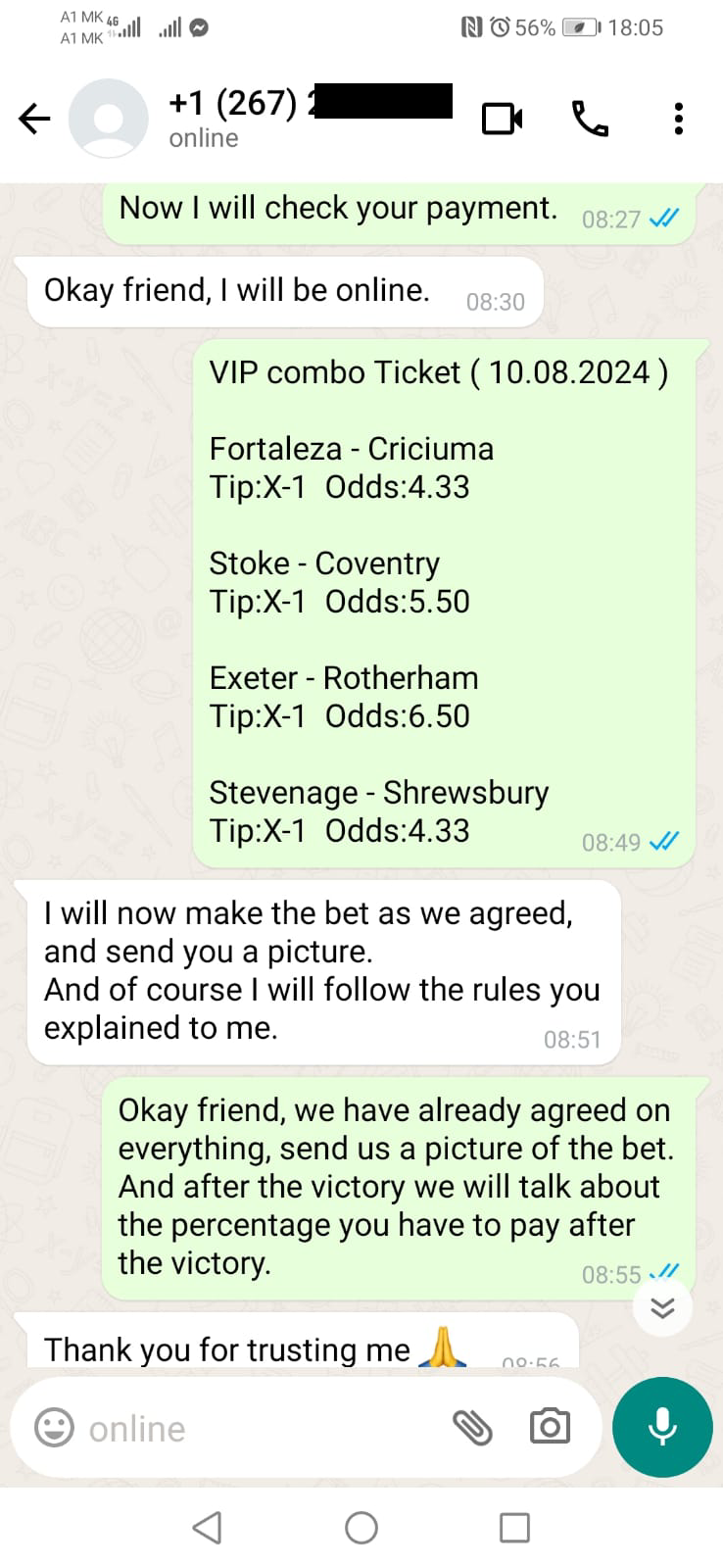Focus the message input field
Image resolution: width=723 pixels, height=1568 pixels.
tap(255, 1429)
